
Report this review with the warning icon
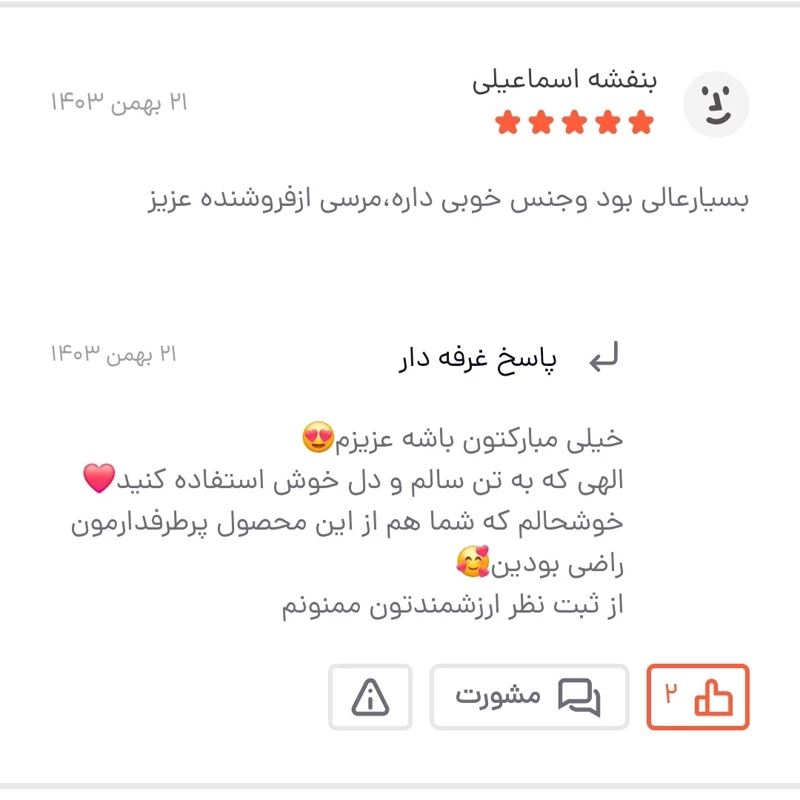[370, 697]
